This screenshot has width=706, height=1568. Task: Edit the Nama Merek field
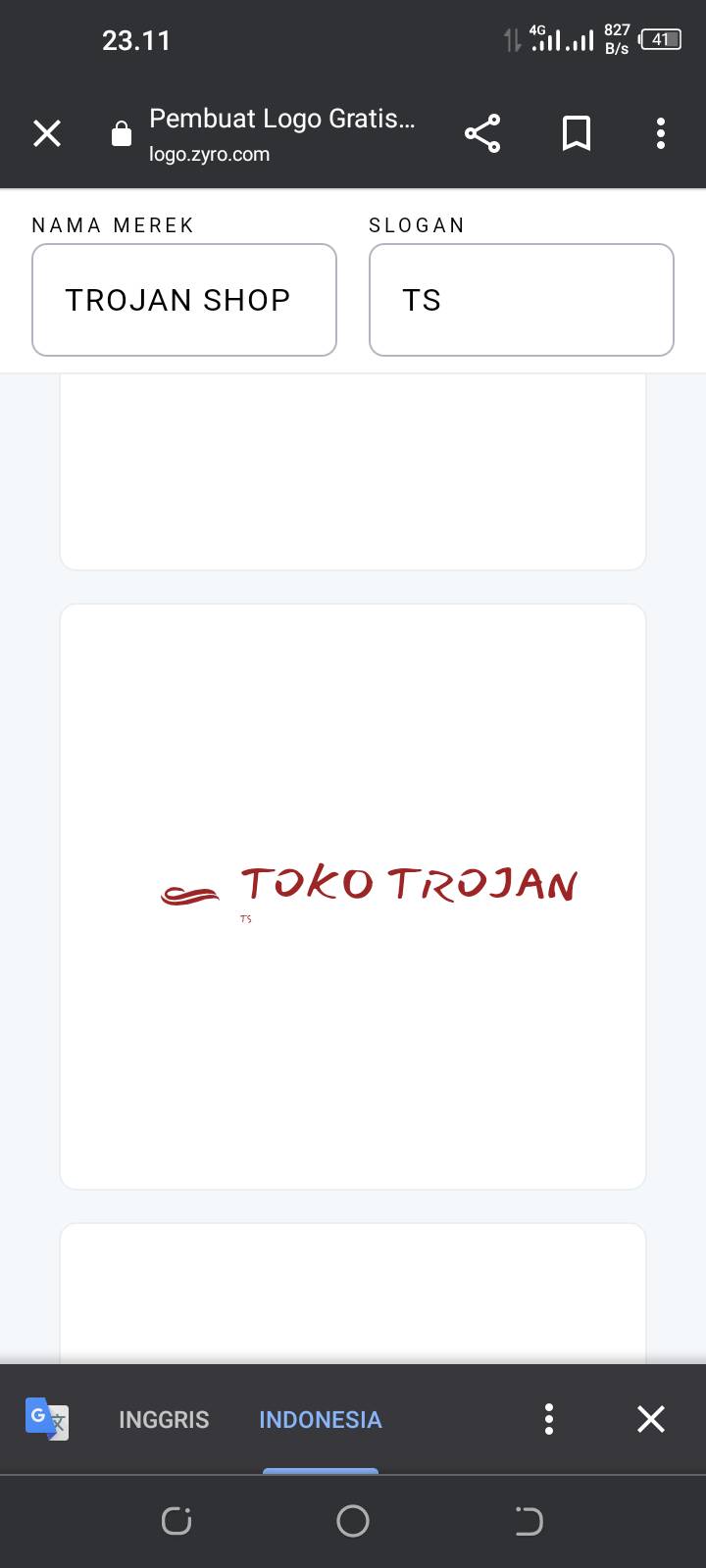coord(184,300)
